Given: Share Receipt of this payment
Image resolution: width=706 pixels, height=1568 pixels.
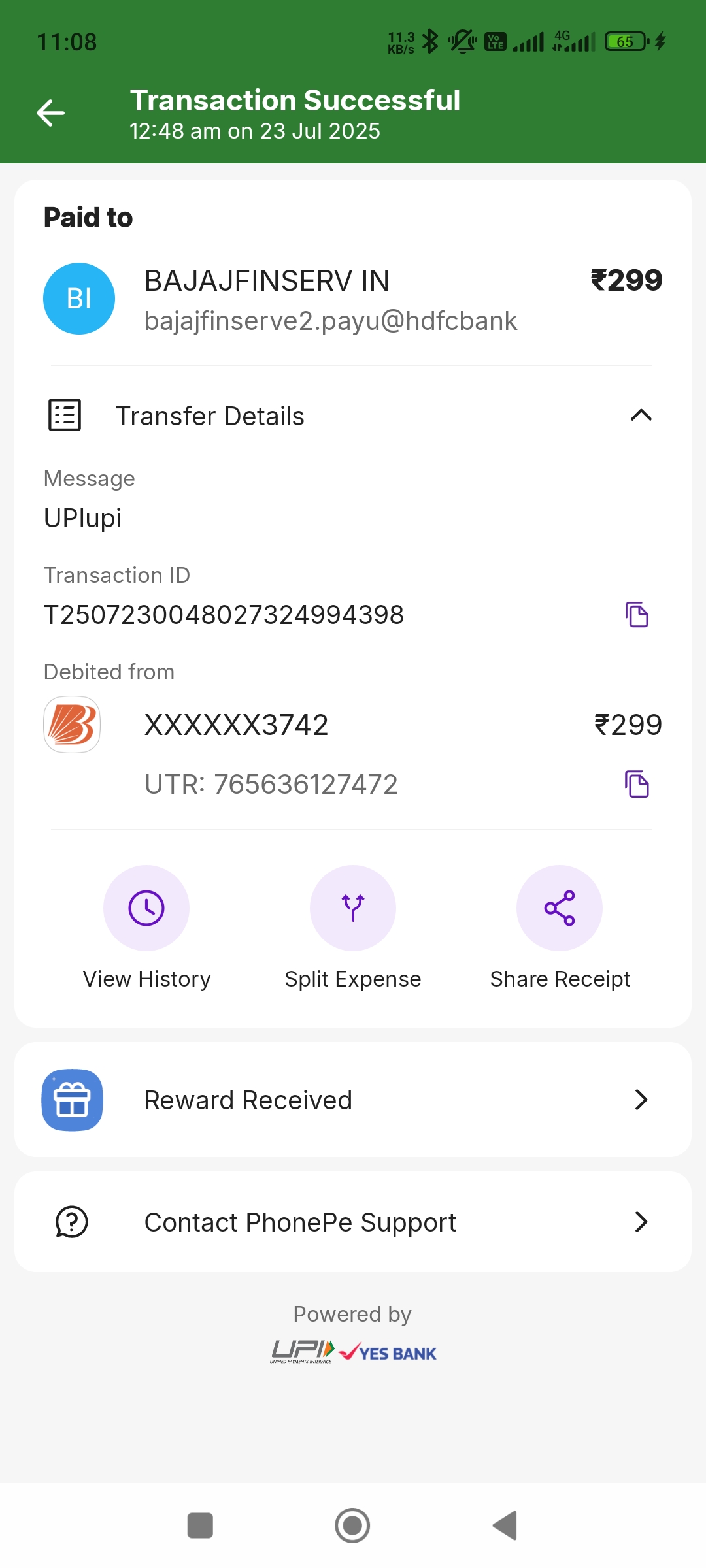Looking at the screenshot, I should click(x=560, y=908).
